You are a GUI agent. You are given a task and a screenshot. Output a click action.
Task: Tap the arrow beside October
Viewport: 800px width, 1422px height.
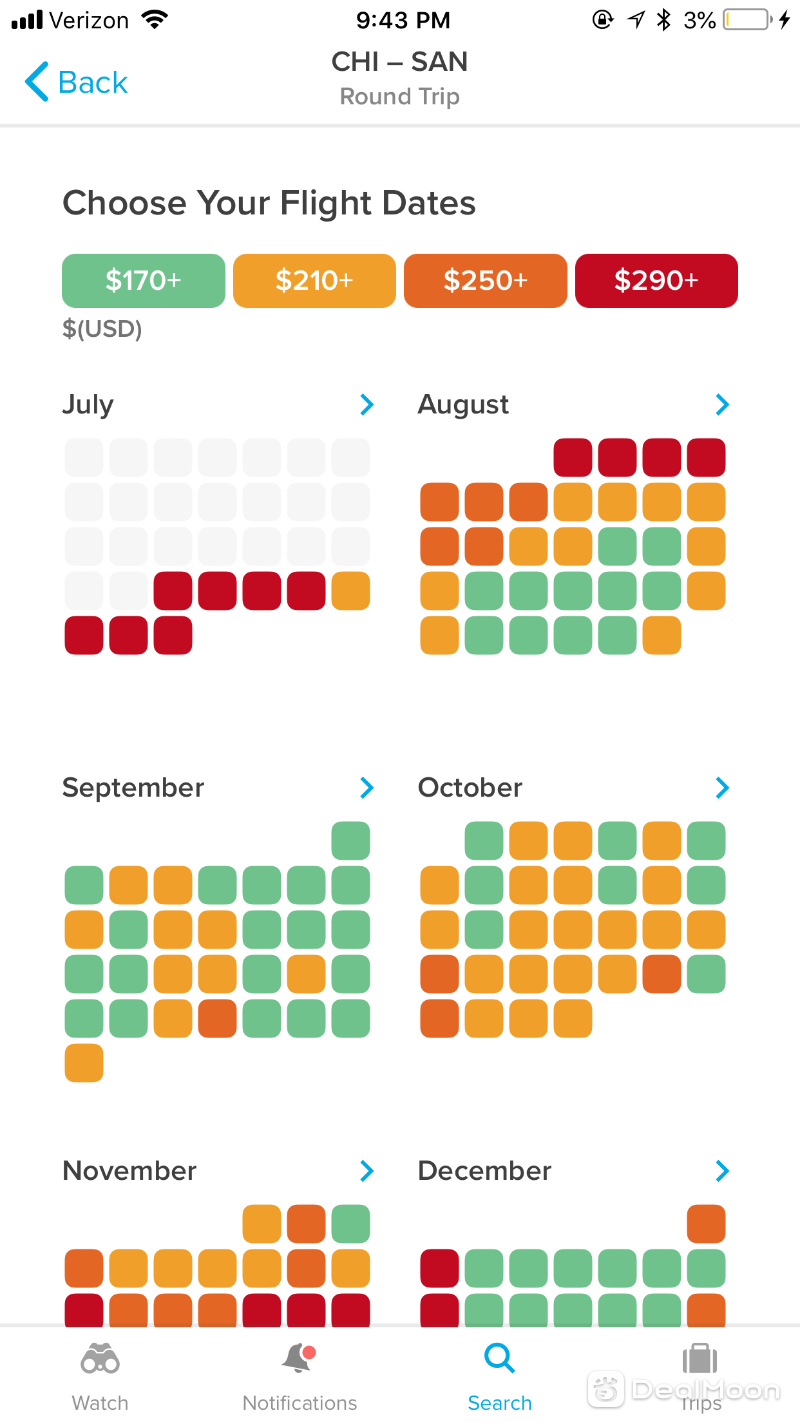click(722, 788)
